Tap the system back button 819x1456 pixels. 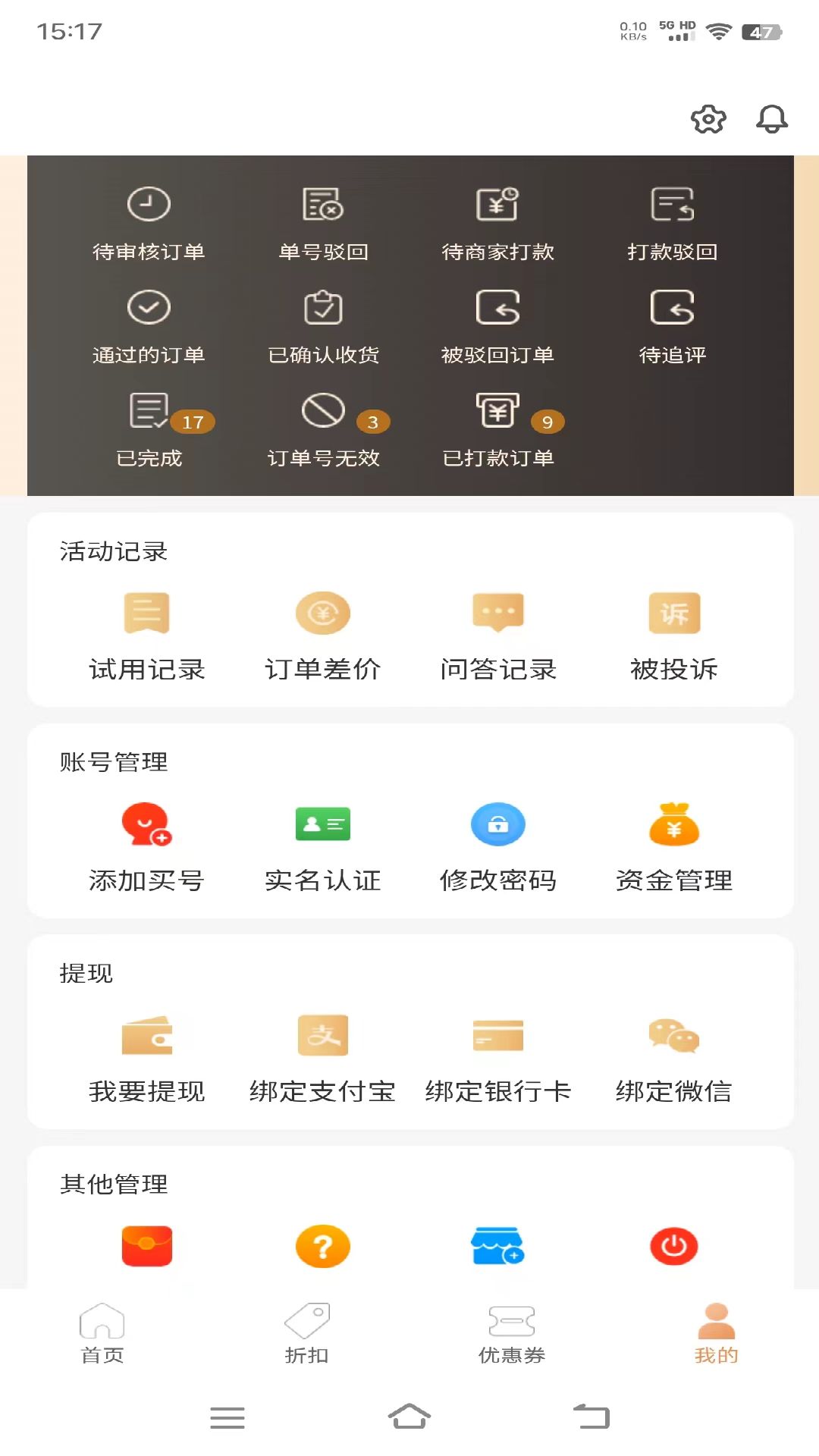tap(591, 1417)
